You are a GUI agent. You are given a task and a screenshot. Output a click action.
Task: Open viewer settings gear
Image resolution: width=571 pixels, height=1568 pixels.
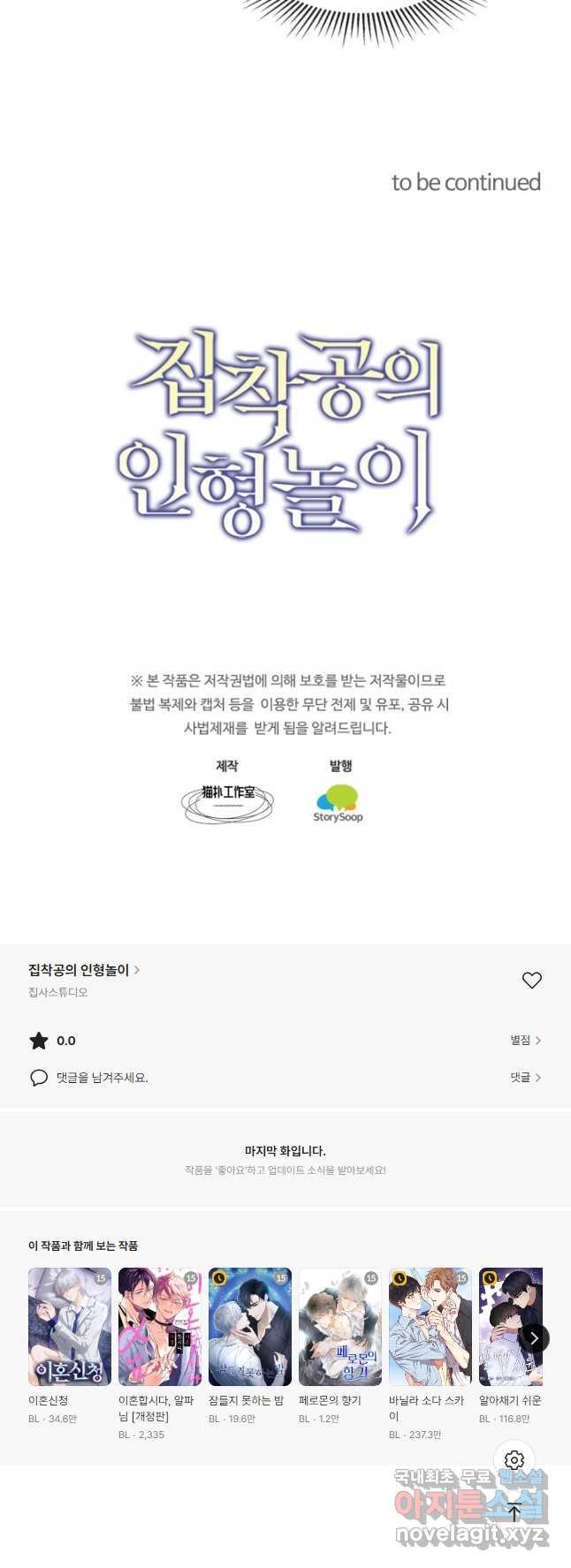(x=514, y=1460)
